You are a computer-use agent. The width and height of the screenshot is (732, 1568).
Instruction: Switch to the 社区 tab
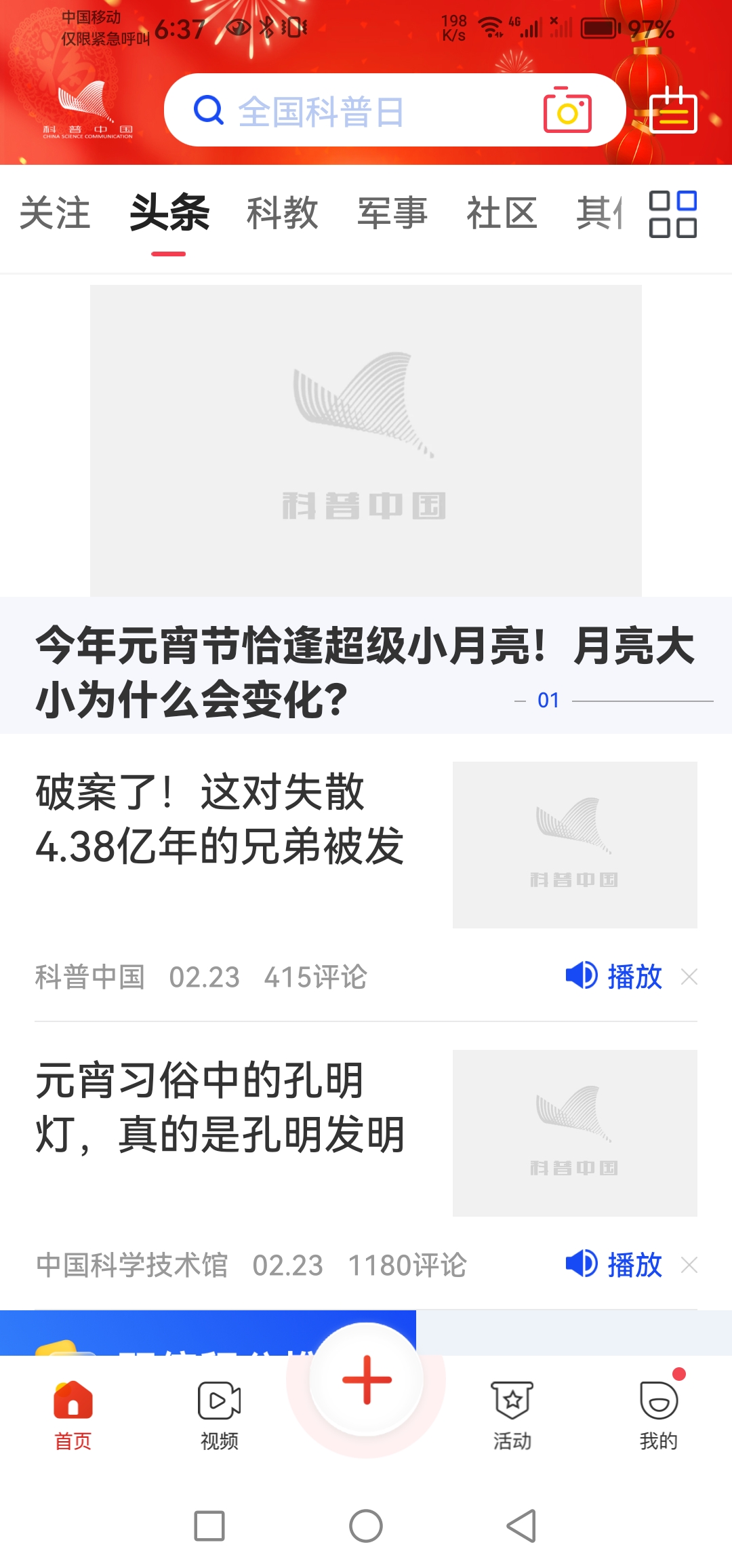coord(502,213)
